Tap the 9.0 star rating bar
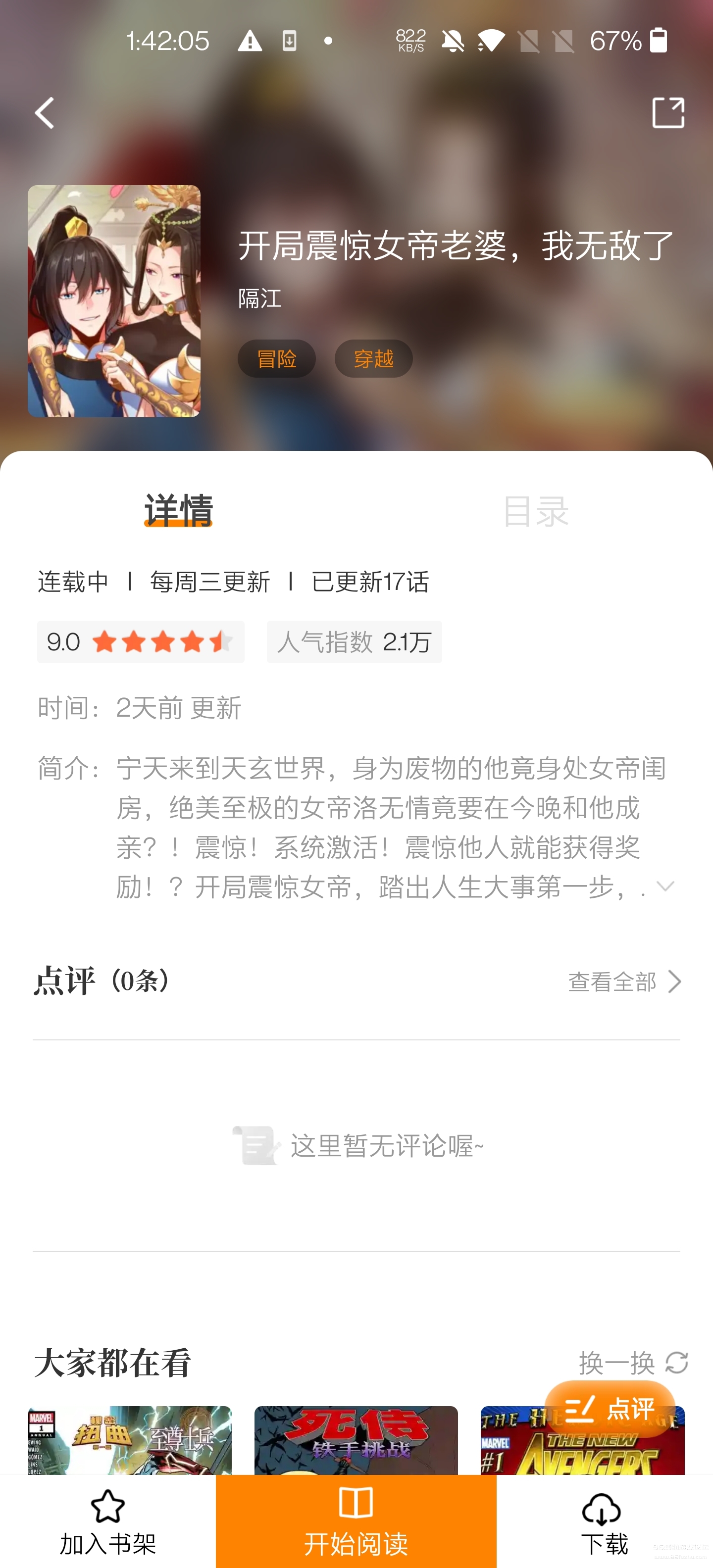 click(x=140, y=641)
